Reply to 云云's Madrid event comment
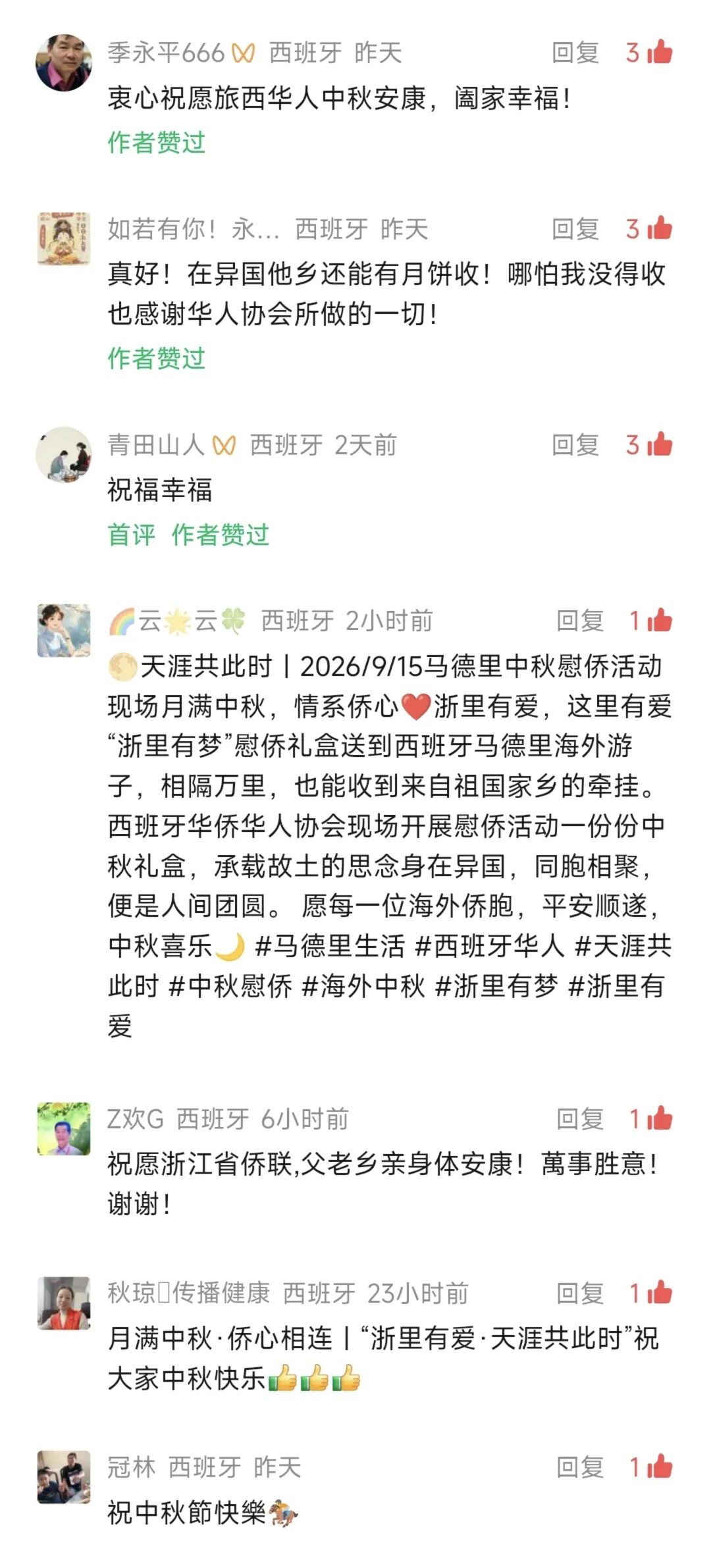This screenshot has width=711, height=1568. coord(580,621)
